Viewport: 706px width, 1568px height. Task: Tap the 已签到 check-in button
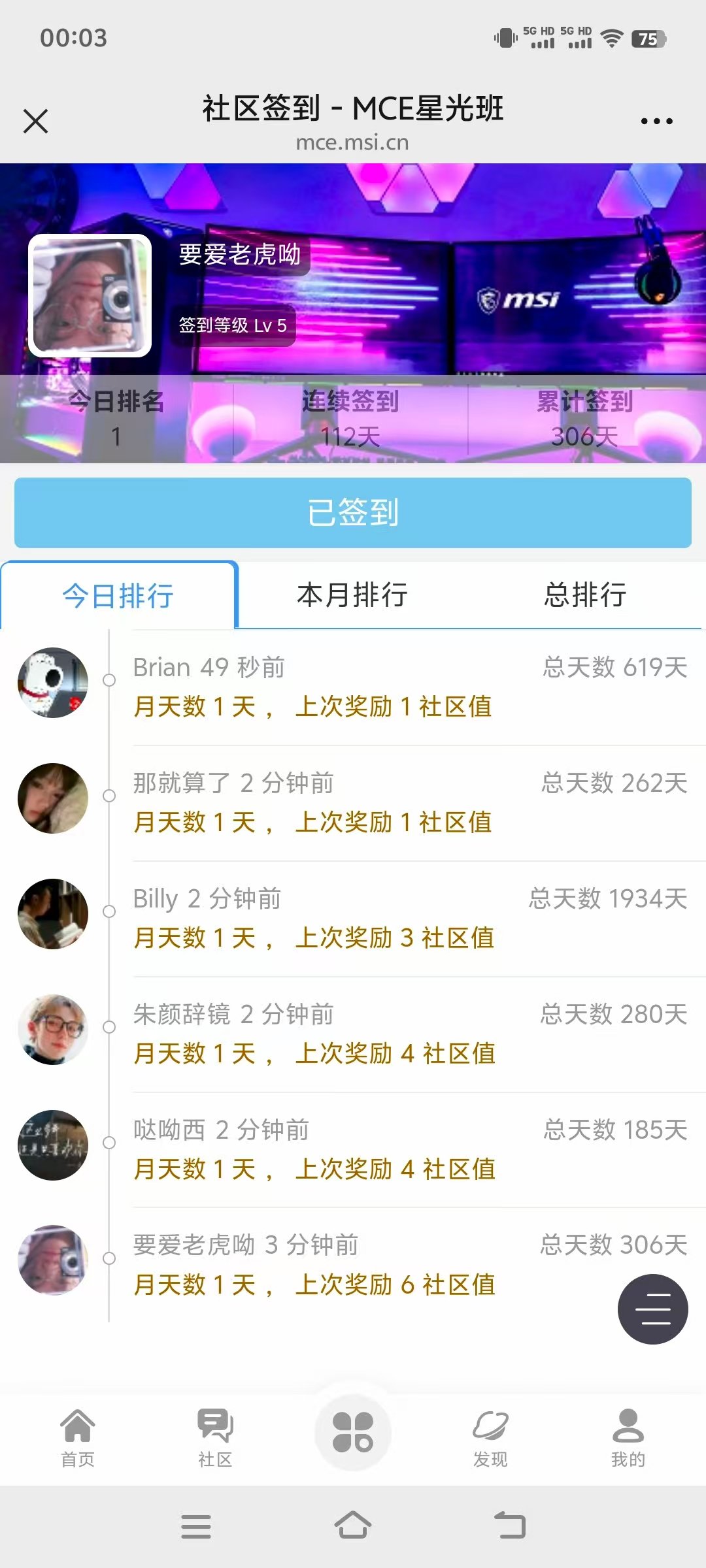(x=353, y=513)
